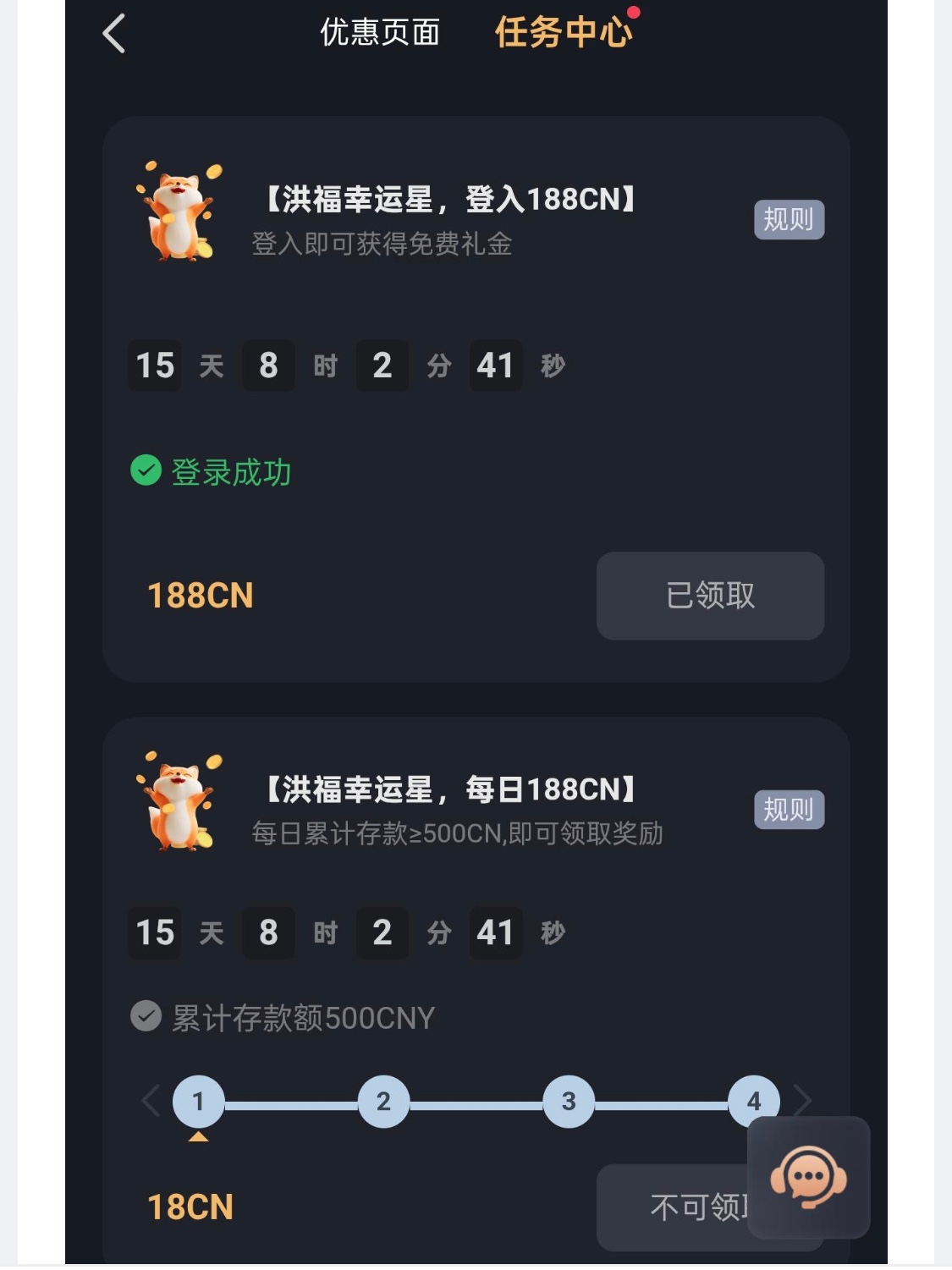View 规则 for the 每日188CN task
Viewport: 952px width, 1270px height.
(x=789, y=810)
